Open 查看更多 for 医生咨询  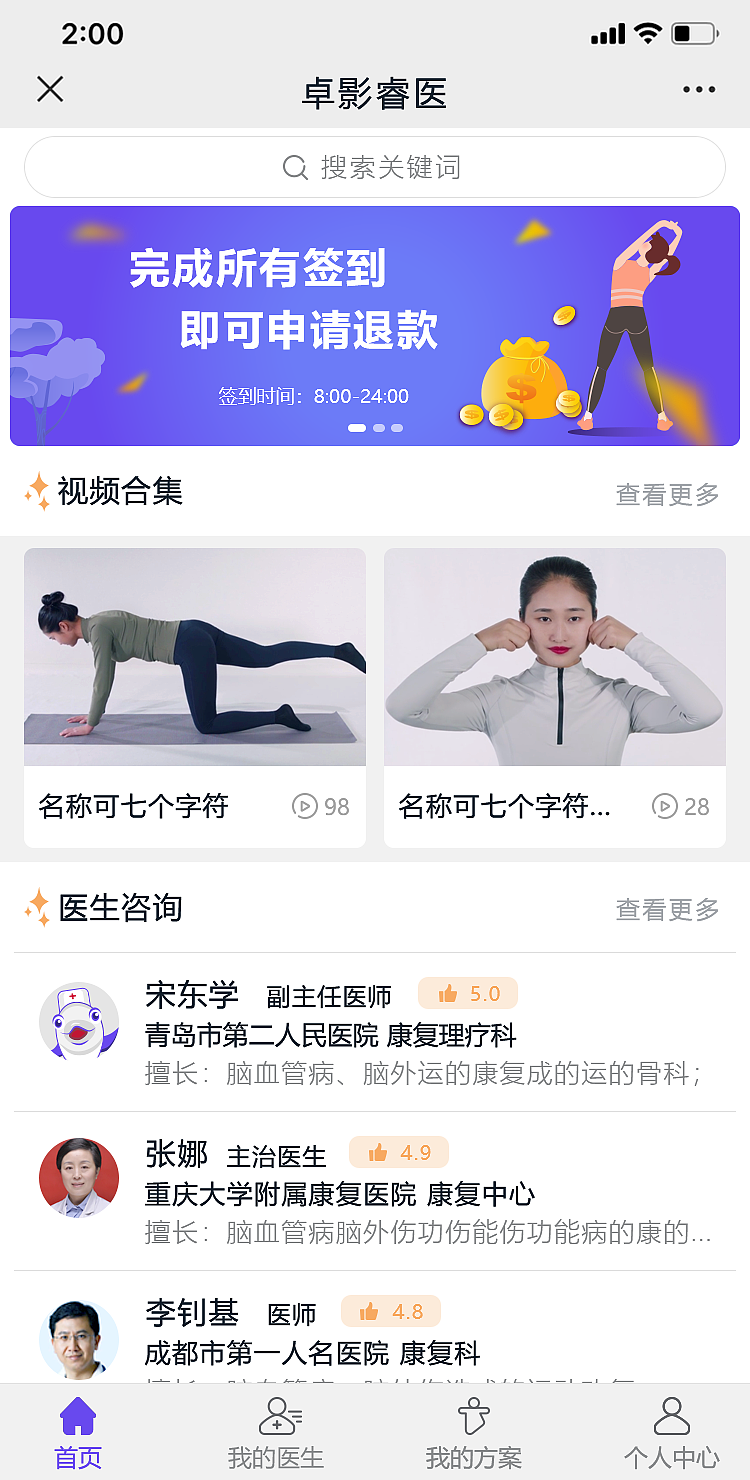(666, 909)
